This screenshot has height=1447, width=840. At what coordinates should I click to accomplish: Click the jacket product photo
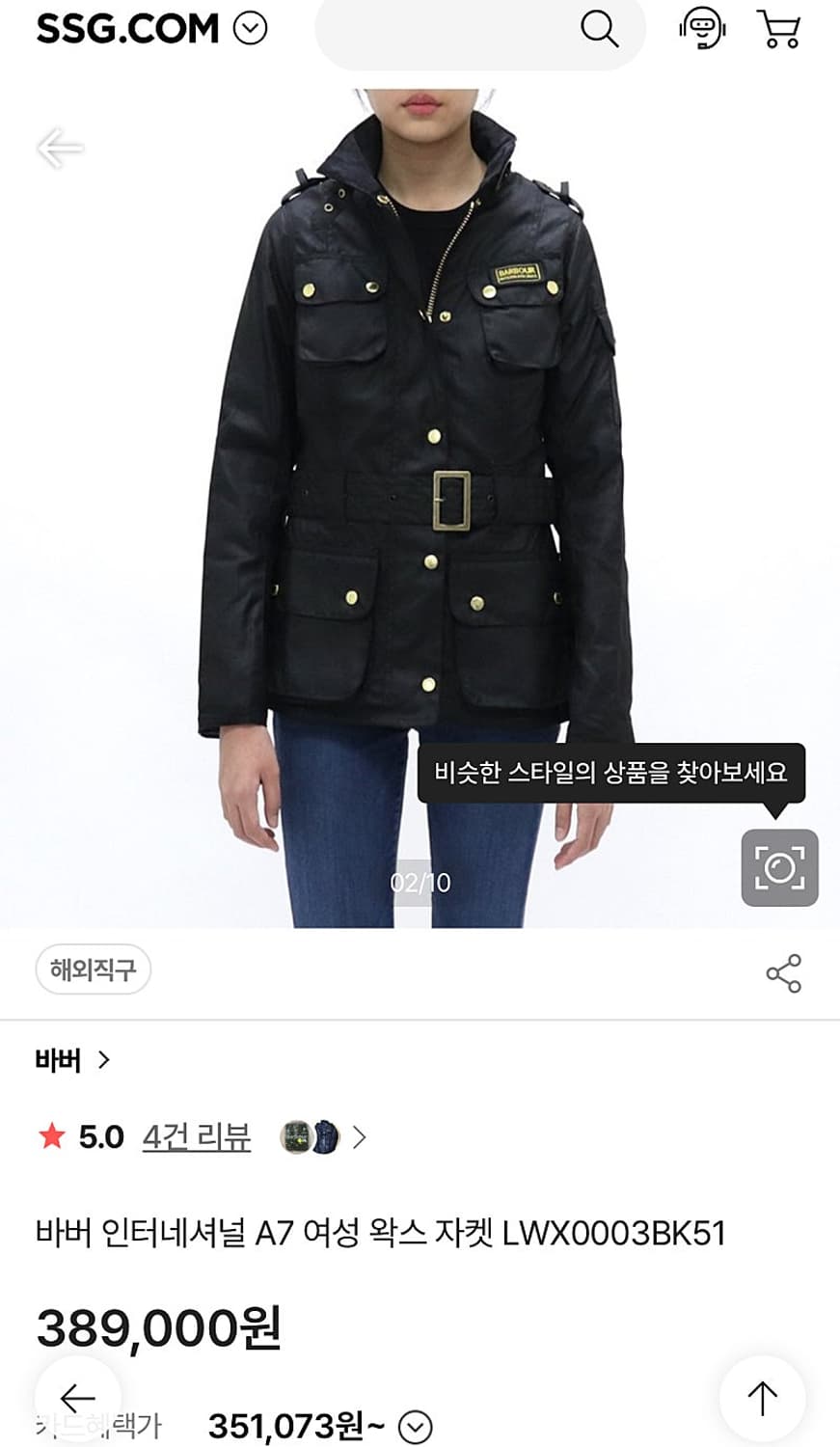click(420, 463)
